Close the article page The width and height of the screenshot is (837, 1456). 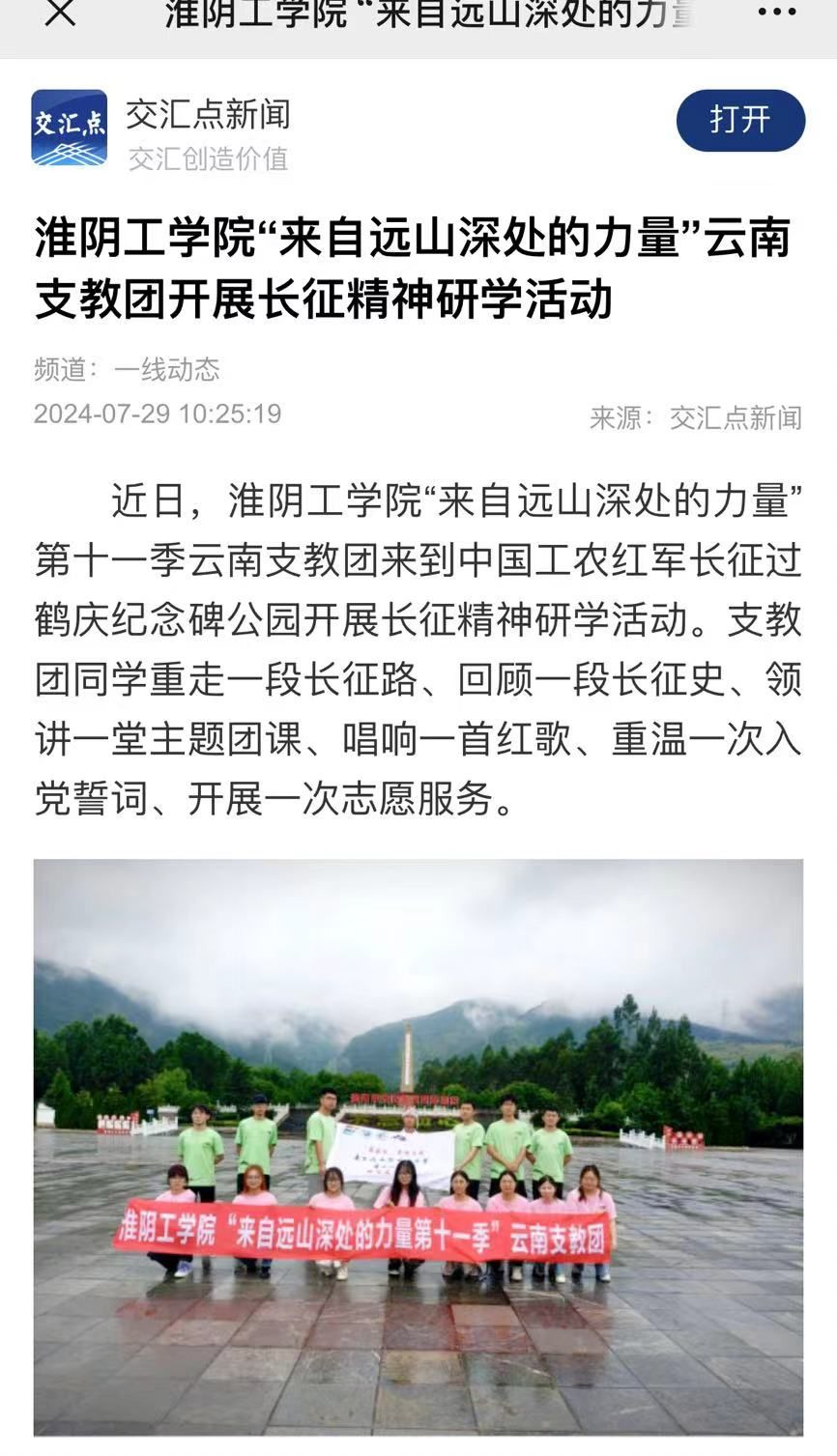click(61, 14)
